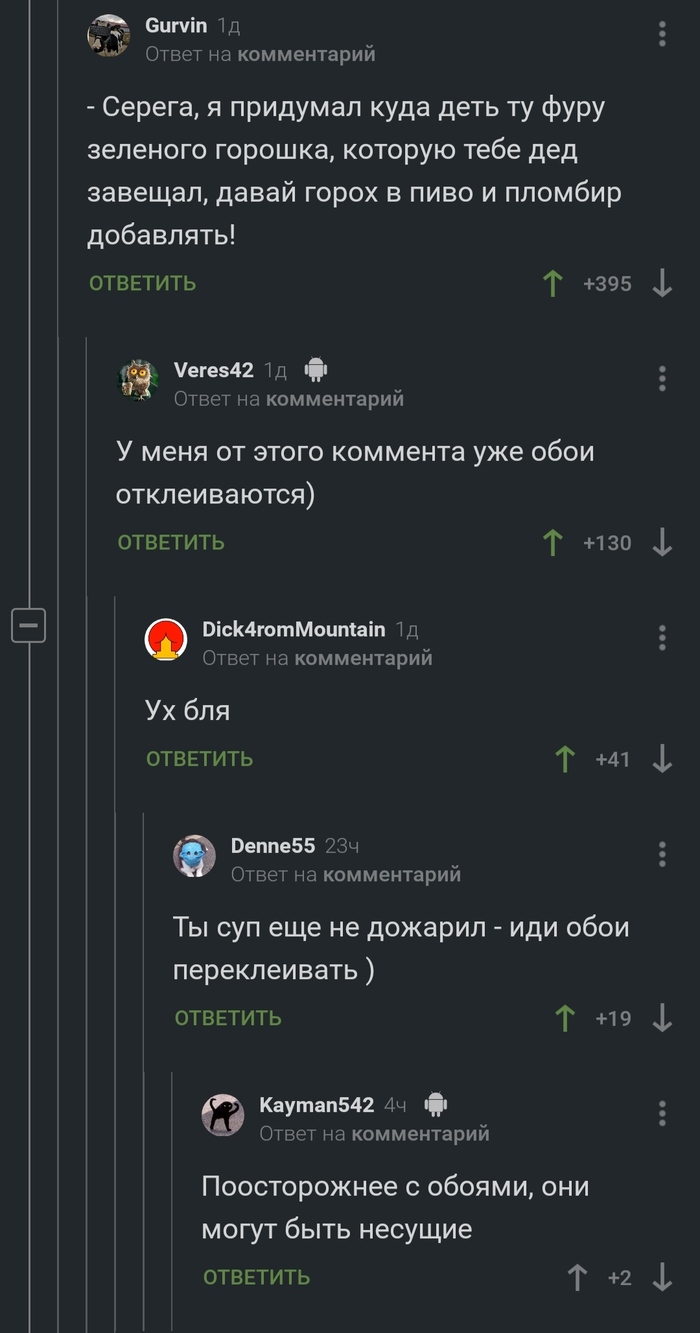Open Kayman542's profile
The image size is (700, 1333).
coord(316,1105)
